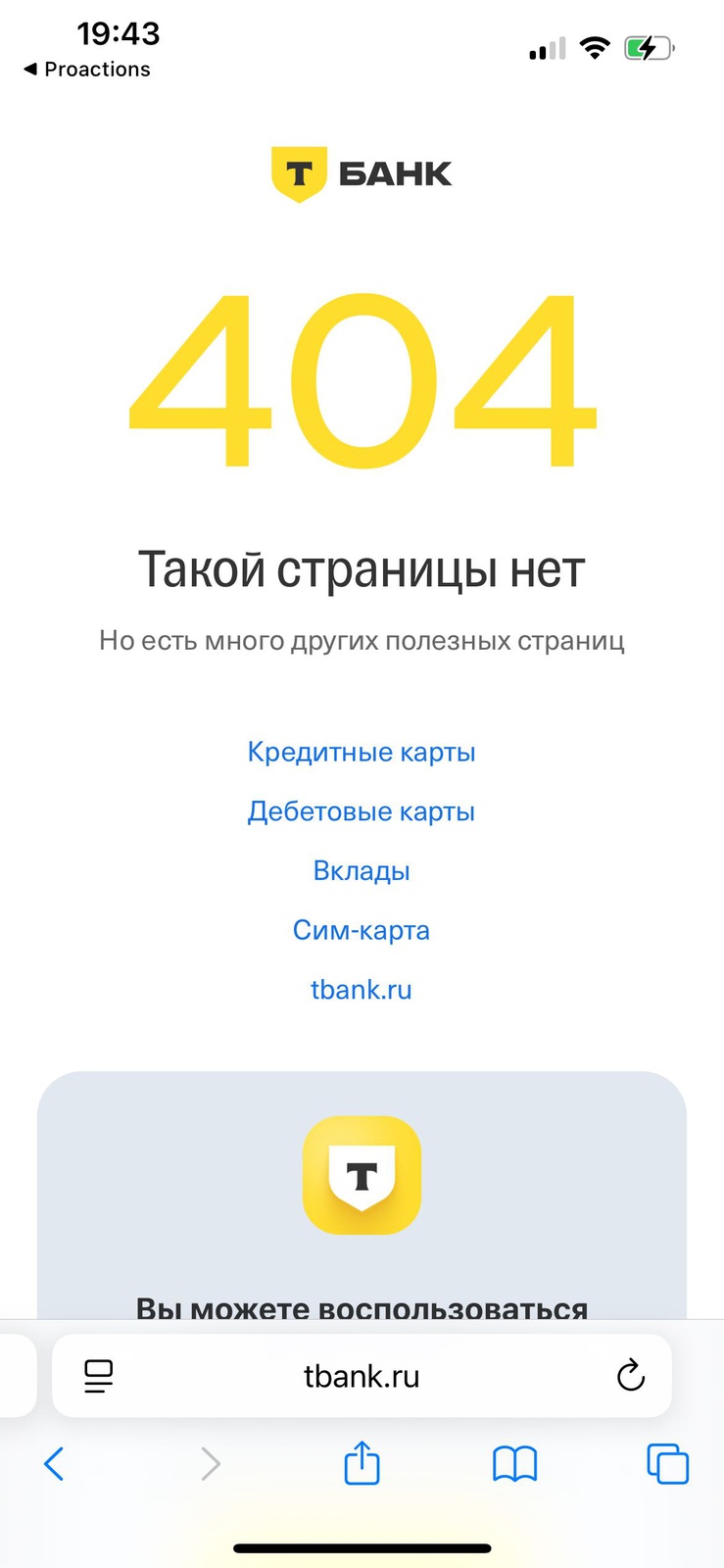
Task: Open the Сим-карта link
Action: [x=361, y=930]
